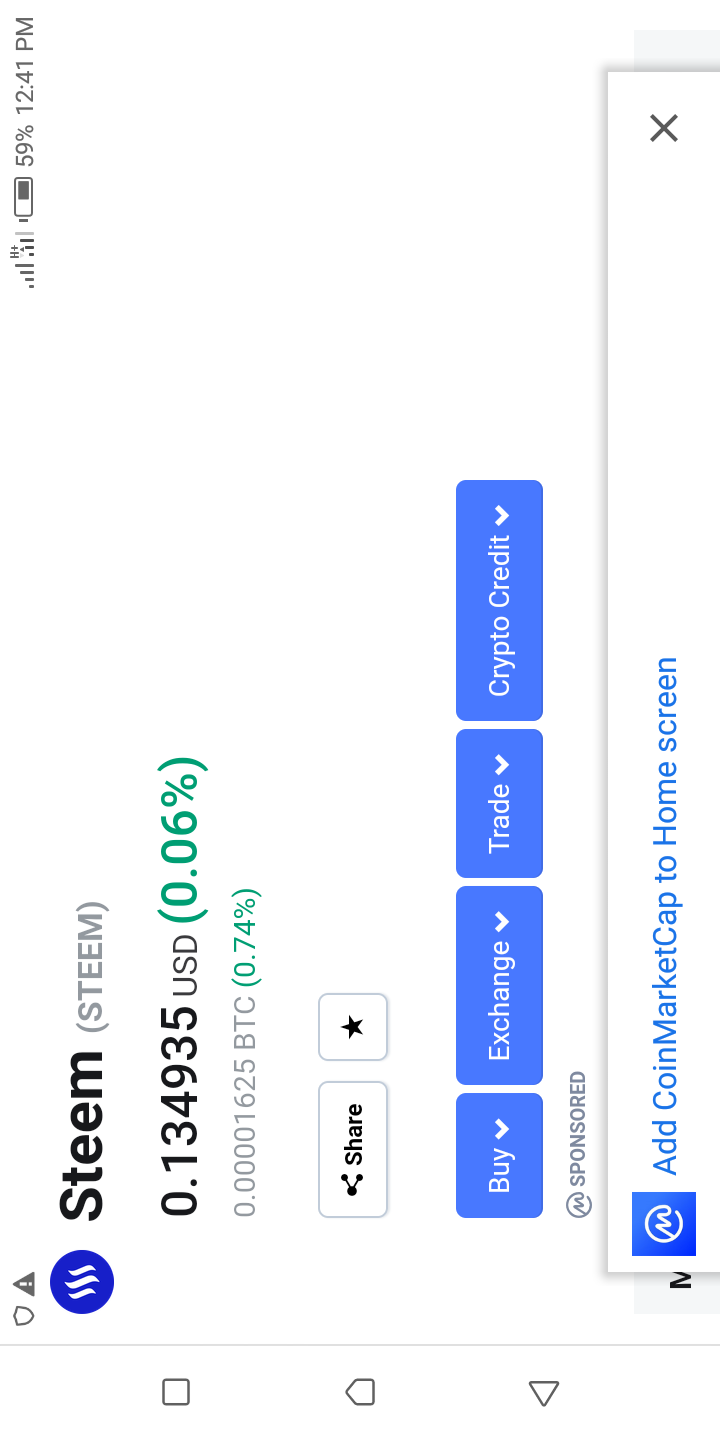Expand the Crypto Credit menu

tap(499, 600)
